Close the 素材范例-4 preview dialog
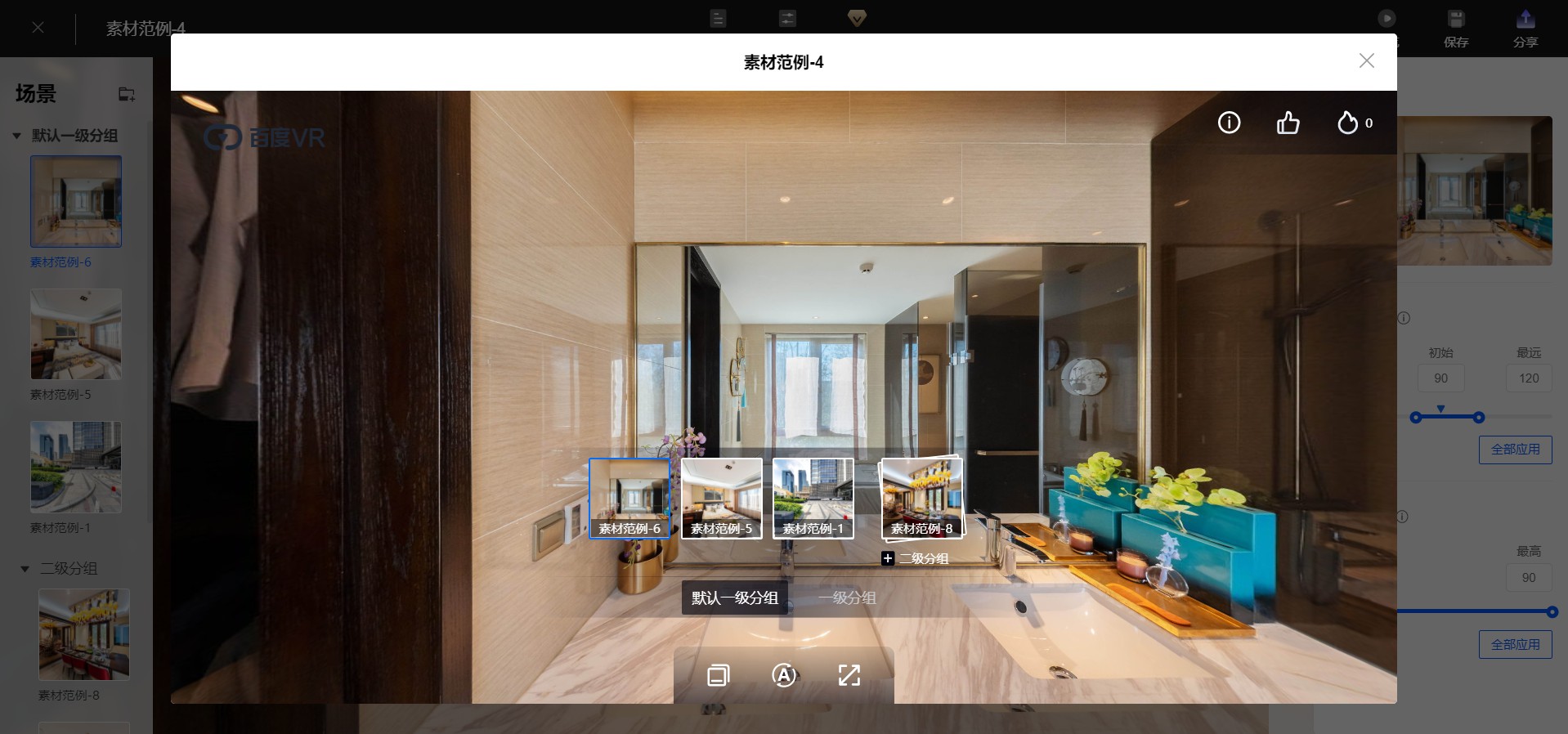 click(x=1366, y=61)
